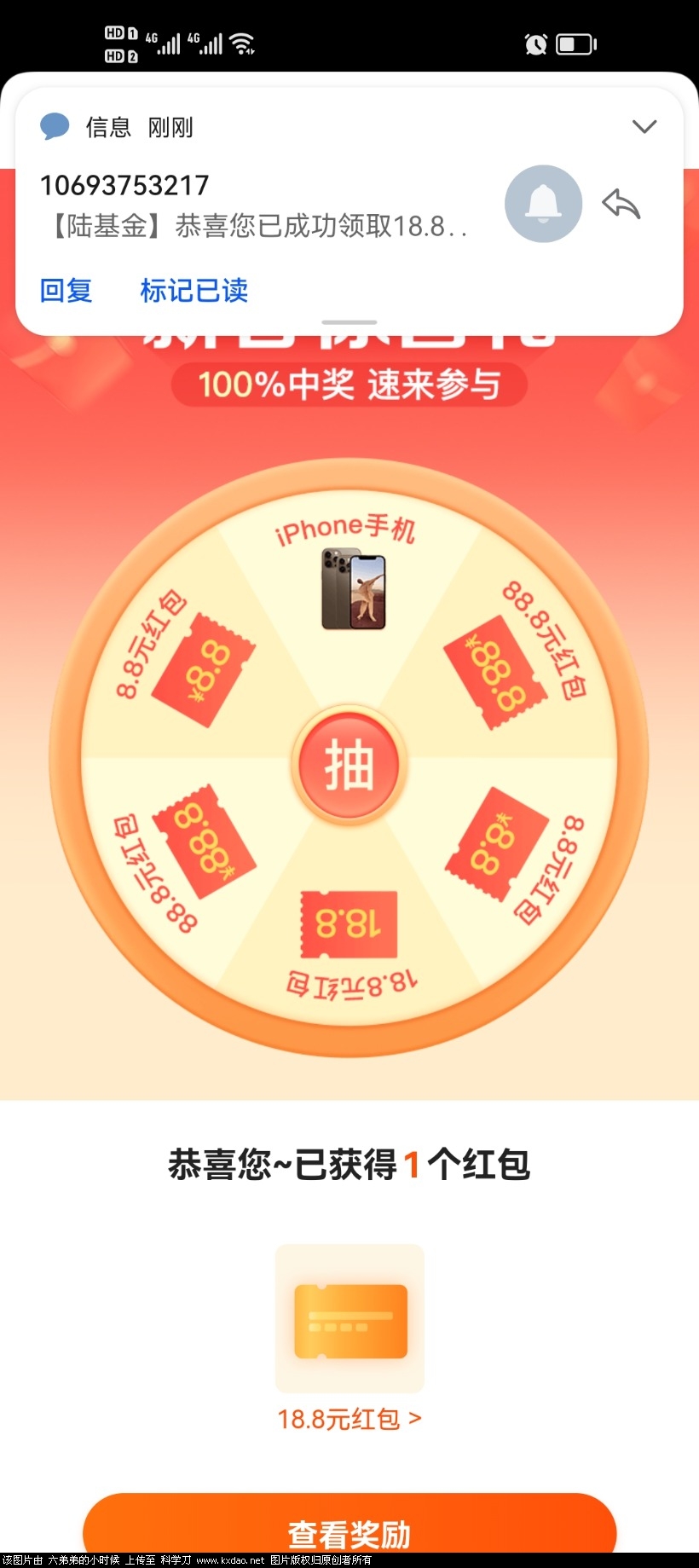The width and height of the screenshot is (699, 1568).
Task: Mark the message notification as read
Action: (194, 291)
